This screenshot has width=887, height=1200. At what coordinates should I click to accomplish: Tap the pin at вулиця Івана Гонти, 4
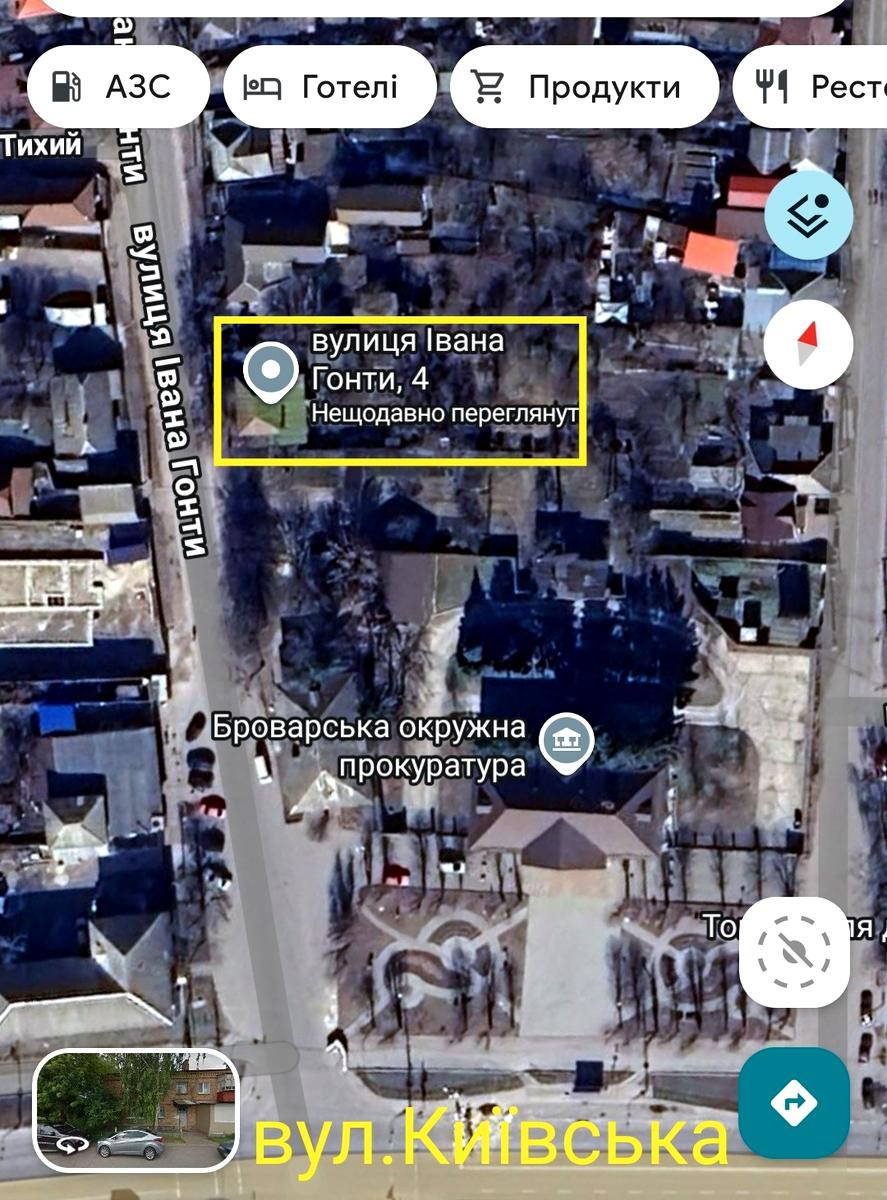click(270, 372)
